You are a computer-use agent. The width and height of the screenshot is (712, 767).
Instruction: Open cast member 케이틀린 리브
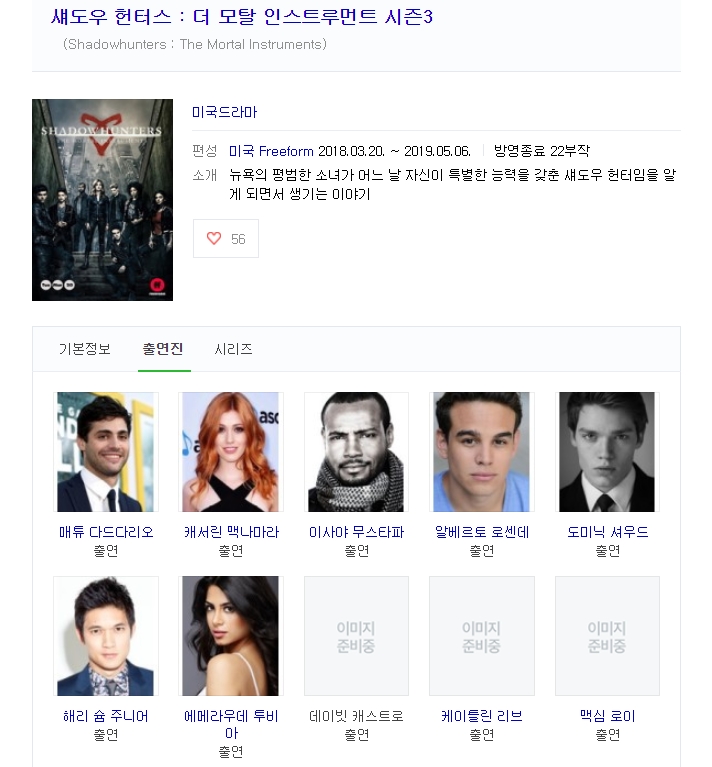click(481, 716)
